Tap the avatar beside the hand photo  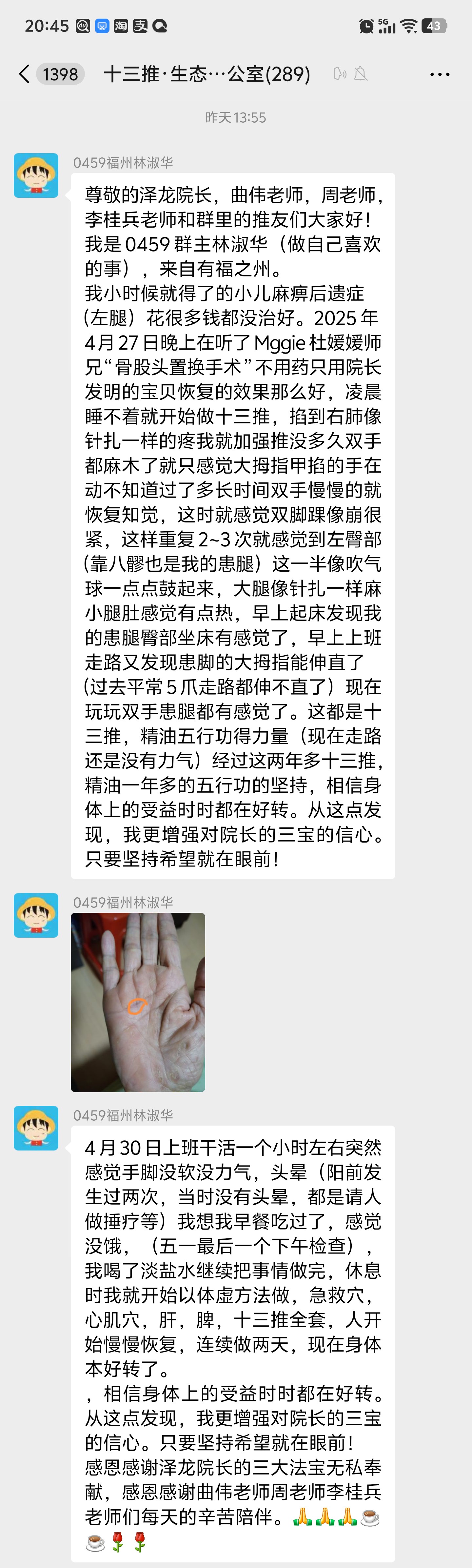[36, 915]
